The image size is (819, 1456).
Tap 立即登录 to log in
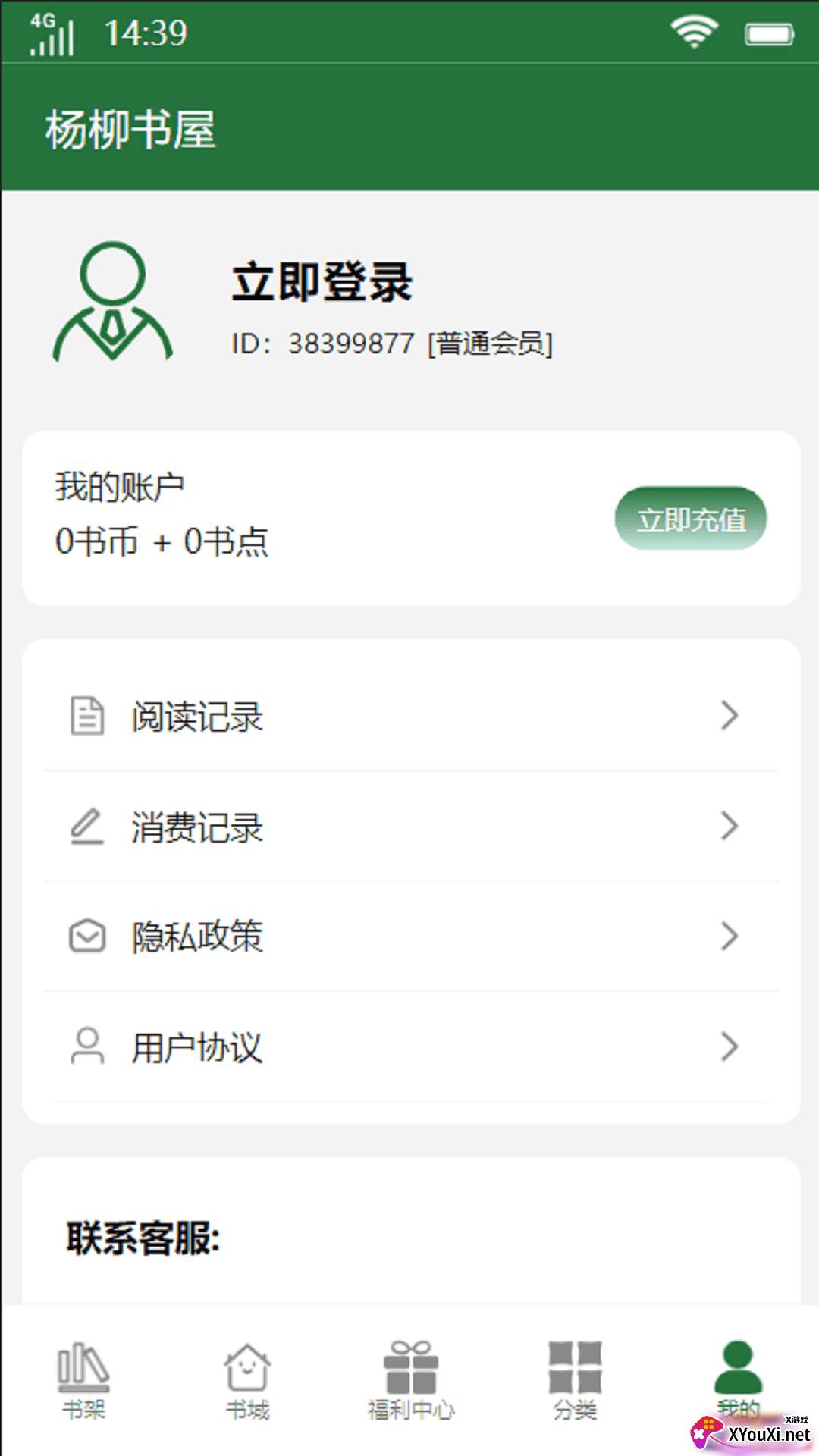[322, 282]
